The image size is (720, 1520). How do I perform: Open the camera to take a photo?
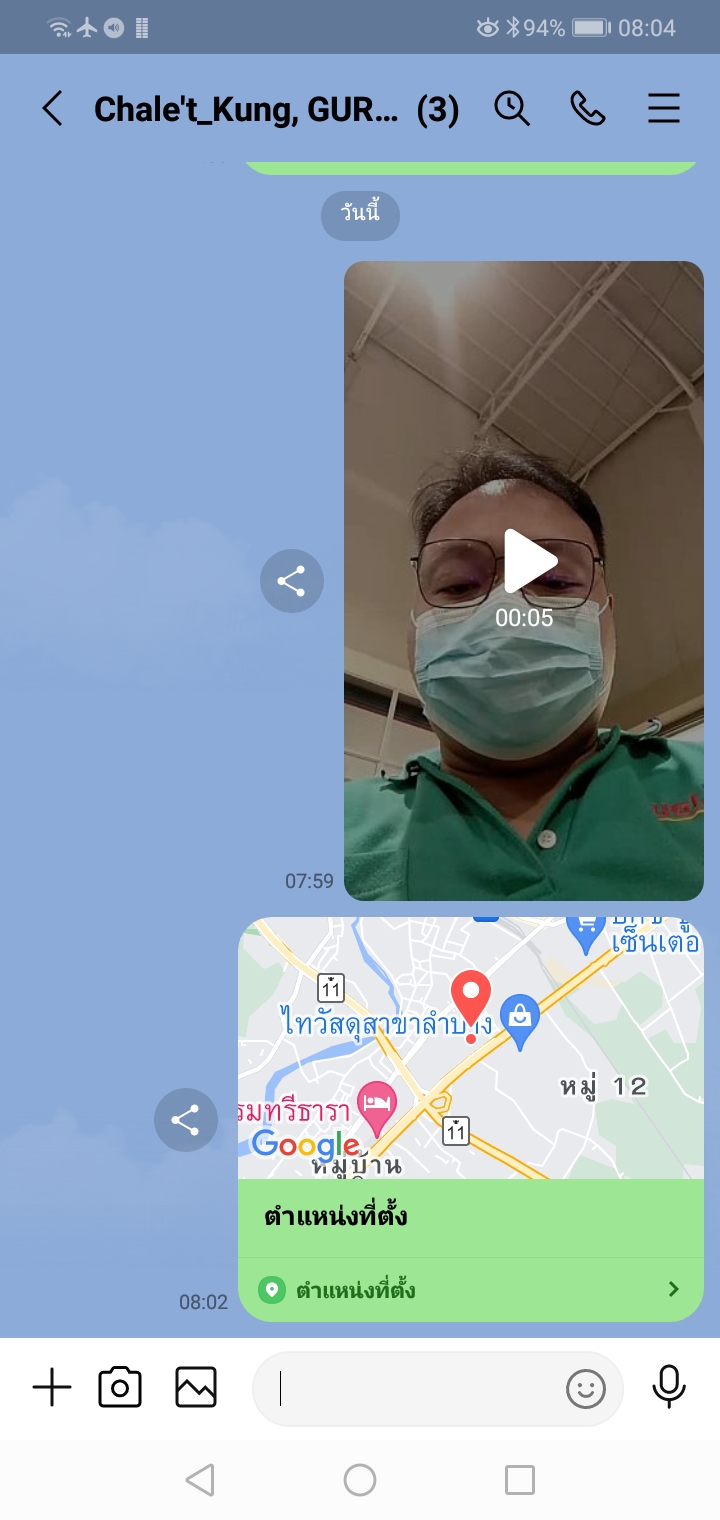pos(120,1388)
